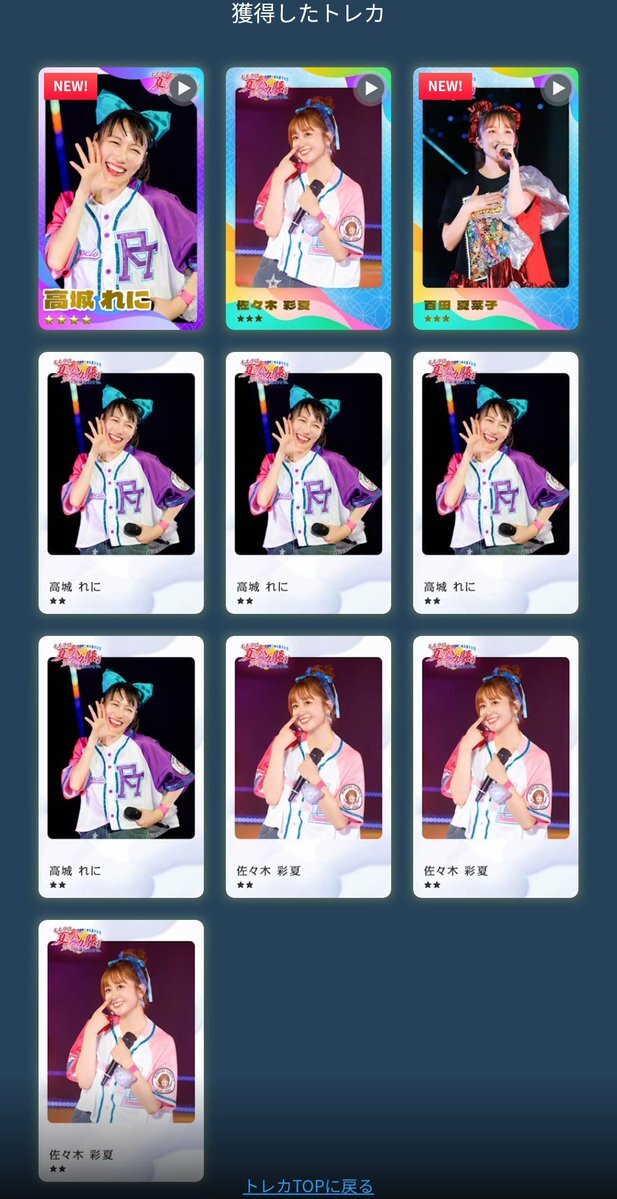This screenshot has height=1199, width=617.
Task: Play the 百田夏菜子 three-star card video
Action: point(557,89)
